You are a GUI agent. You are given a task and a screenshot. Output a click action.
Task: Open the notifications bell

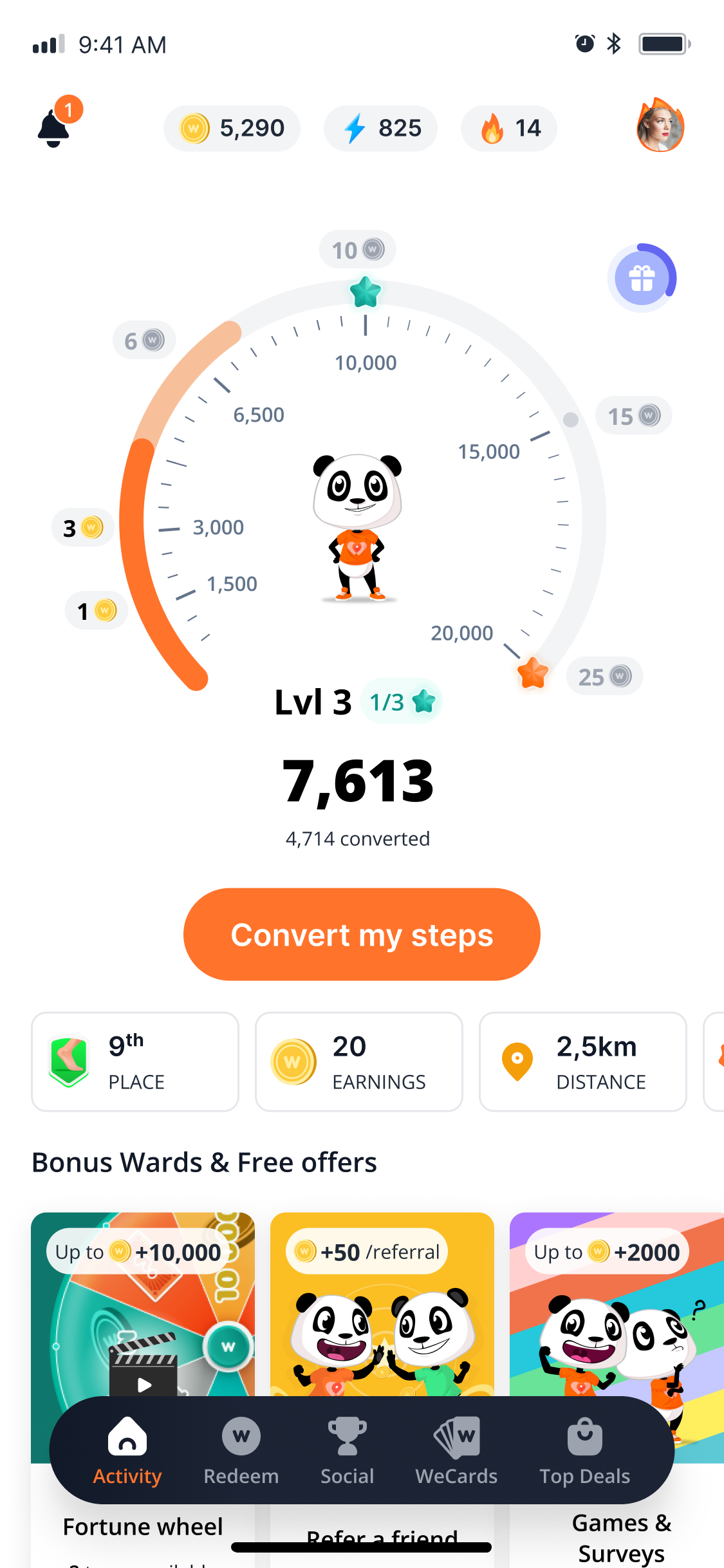click(x=54, y=127)
